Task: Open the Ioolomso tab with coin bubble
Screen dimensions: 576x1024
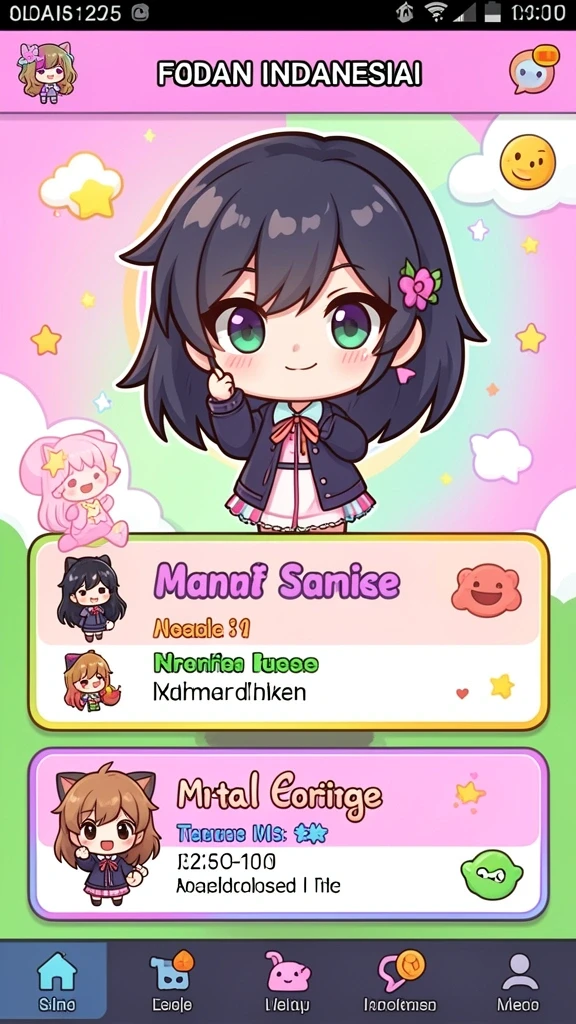Action: click(x=400, y=982)
